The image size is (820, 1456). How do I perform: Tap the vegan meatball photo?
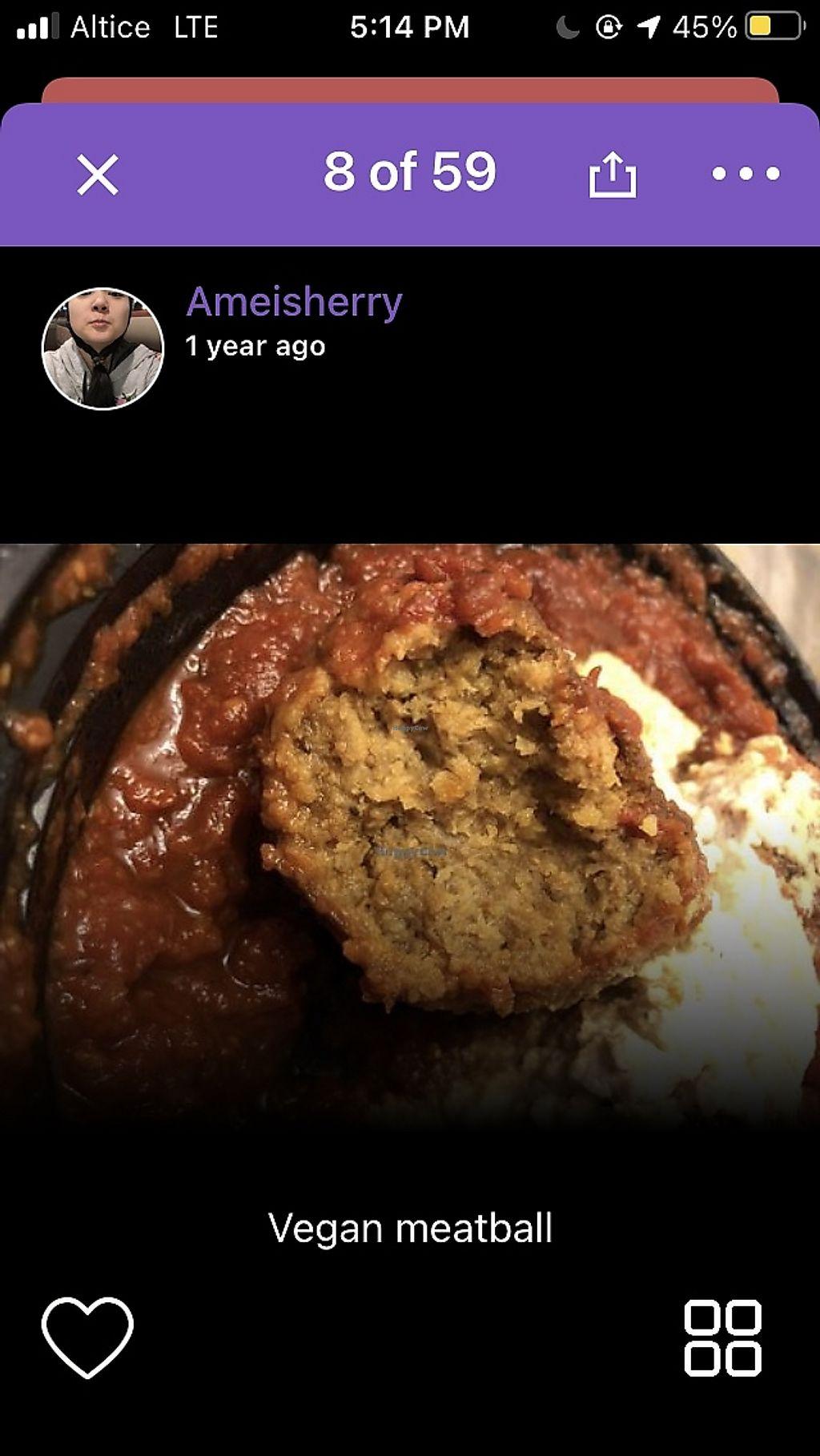click(410, 833)
